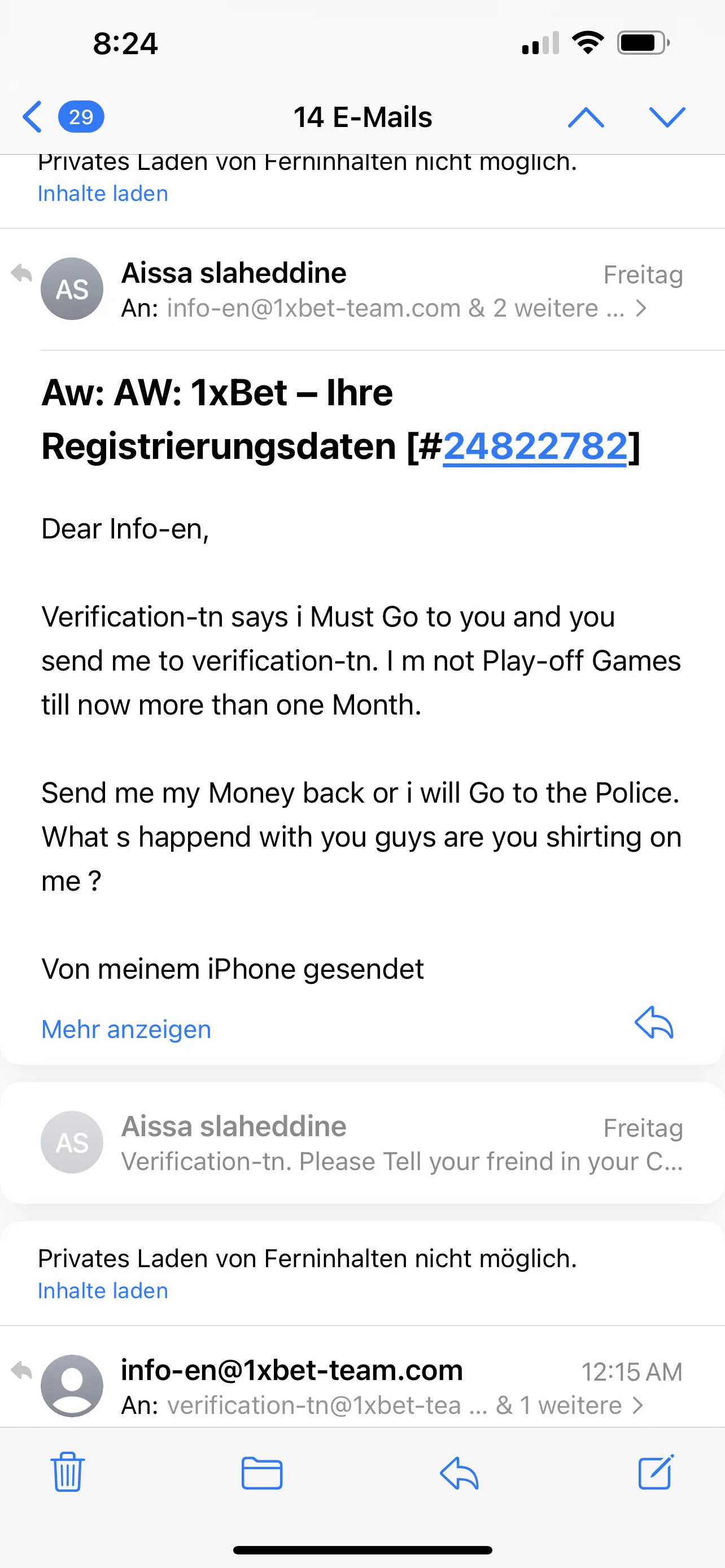Jump to the next email with down arrow
This screenshot has width=725, height=1568.
tap(667, 117)
